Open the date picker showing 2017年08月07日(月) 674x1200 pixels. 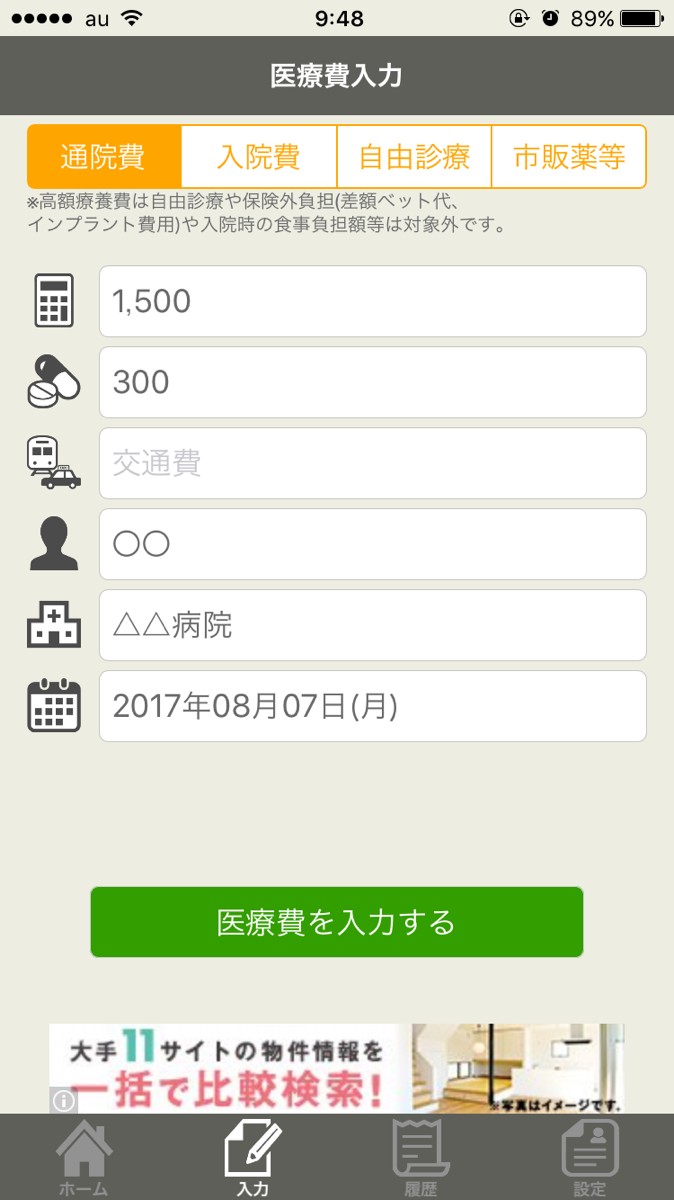click(372, 706)
